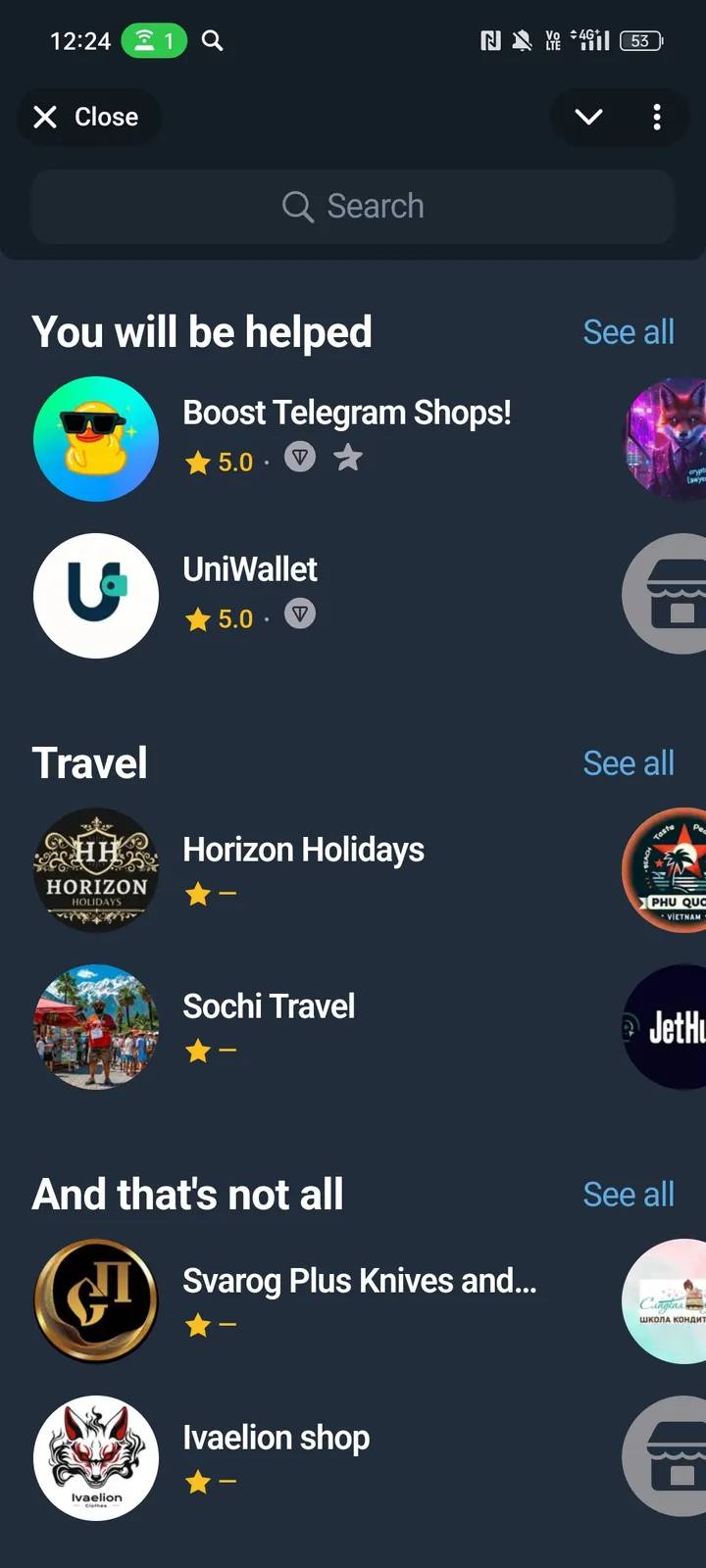The width and height of the screenshot is (706, 1568).
Task: Select the And that's not all heading
Action: 187,1194
